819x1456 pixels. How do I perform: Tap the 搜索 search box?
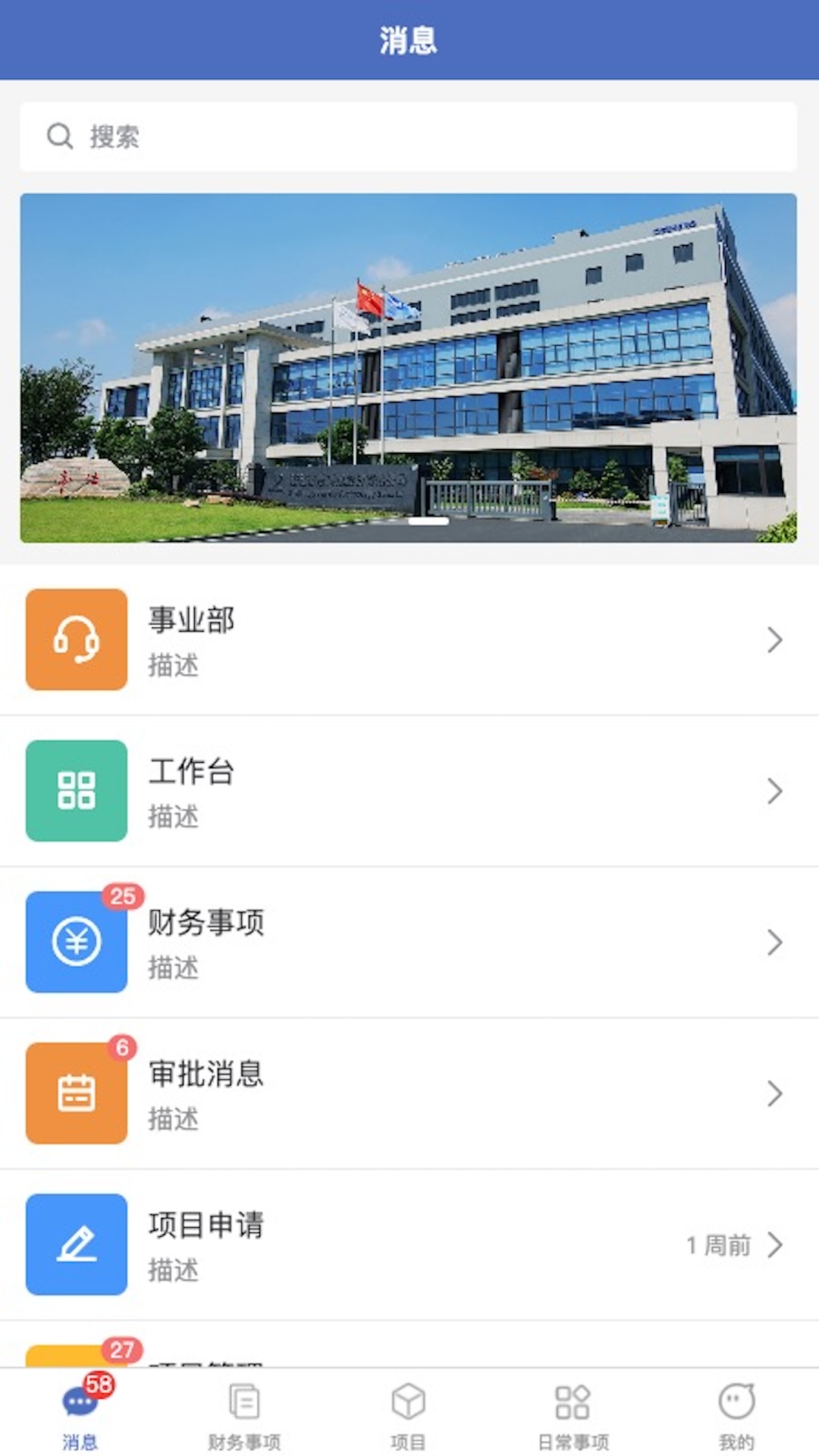coord(408,136)
